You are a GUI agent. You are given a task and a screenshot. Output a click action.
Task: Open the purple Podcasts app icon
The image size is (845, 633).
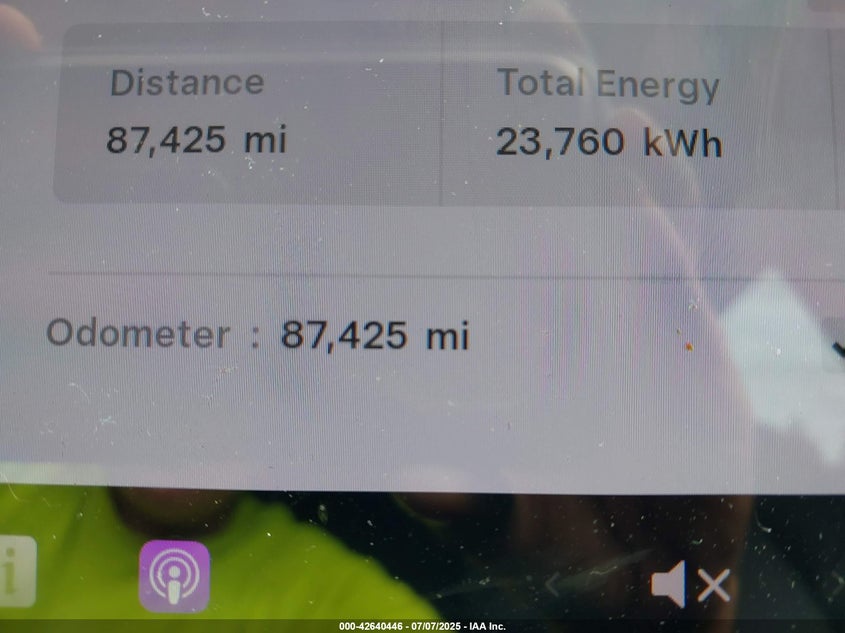pos(174,576)
